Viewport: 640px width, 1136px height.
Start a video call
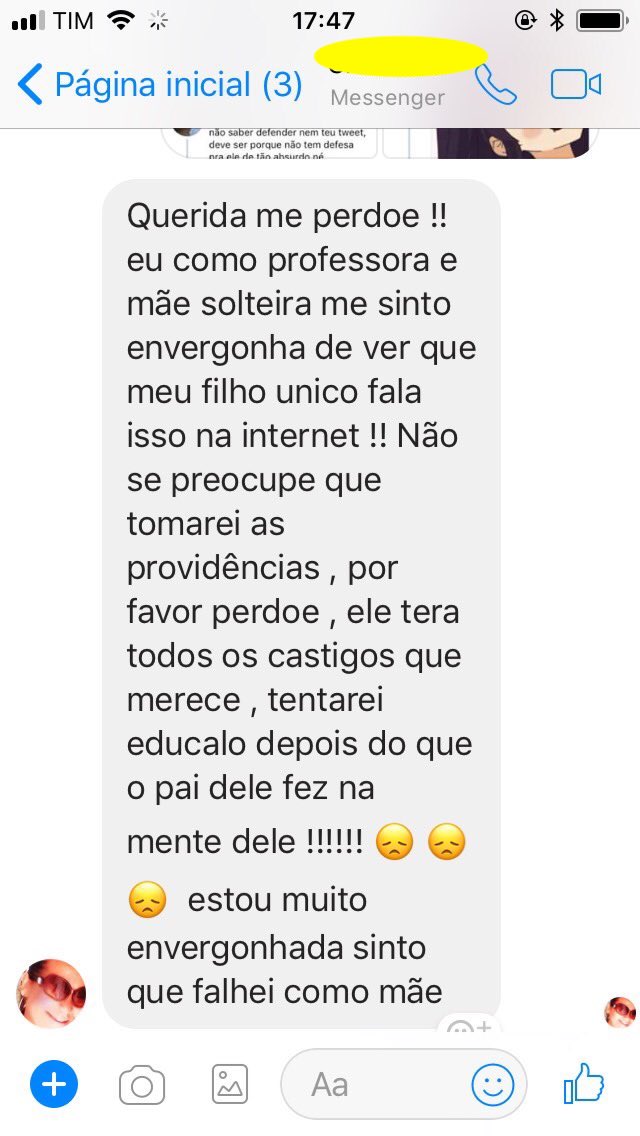pyautogui.click(x=576, y=85)
